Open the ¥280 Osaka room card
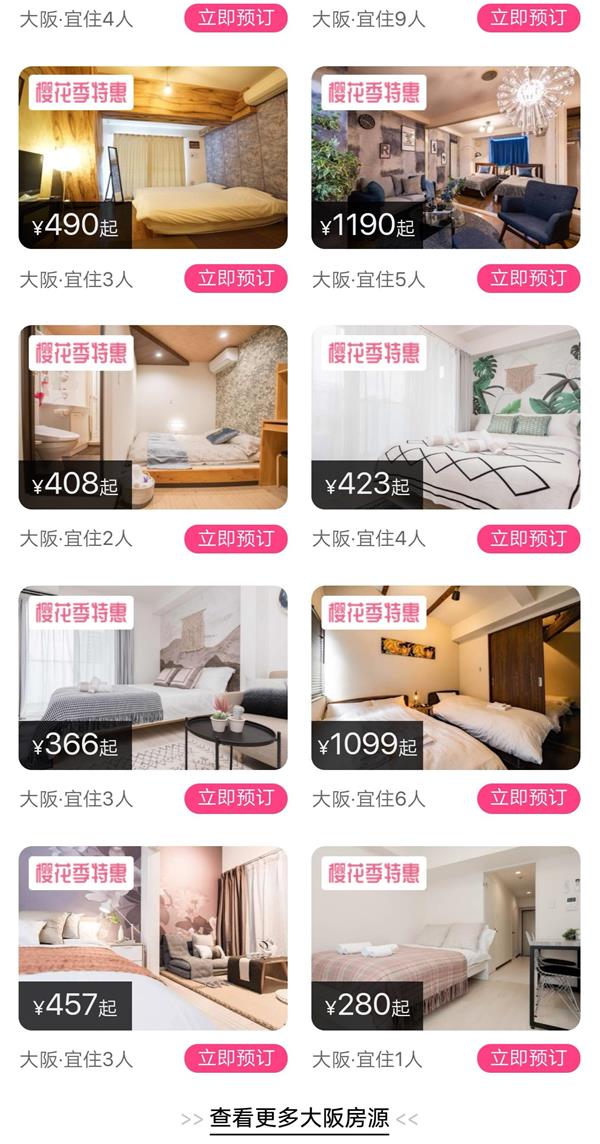 [445, 937]
